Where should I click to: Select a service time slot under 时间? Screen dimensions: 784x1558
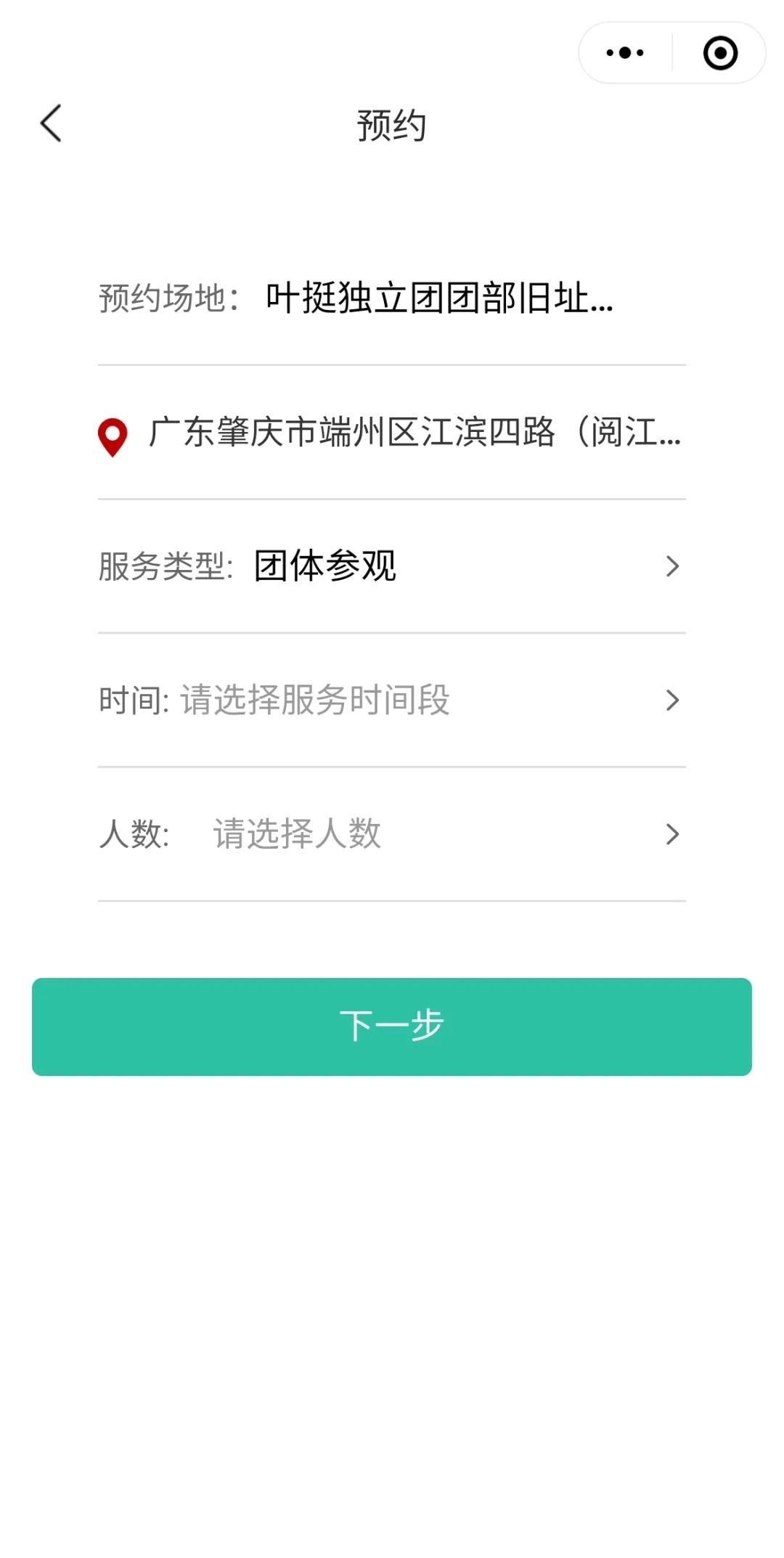click(x=392, y=701)
